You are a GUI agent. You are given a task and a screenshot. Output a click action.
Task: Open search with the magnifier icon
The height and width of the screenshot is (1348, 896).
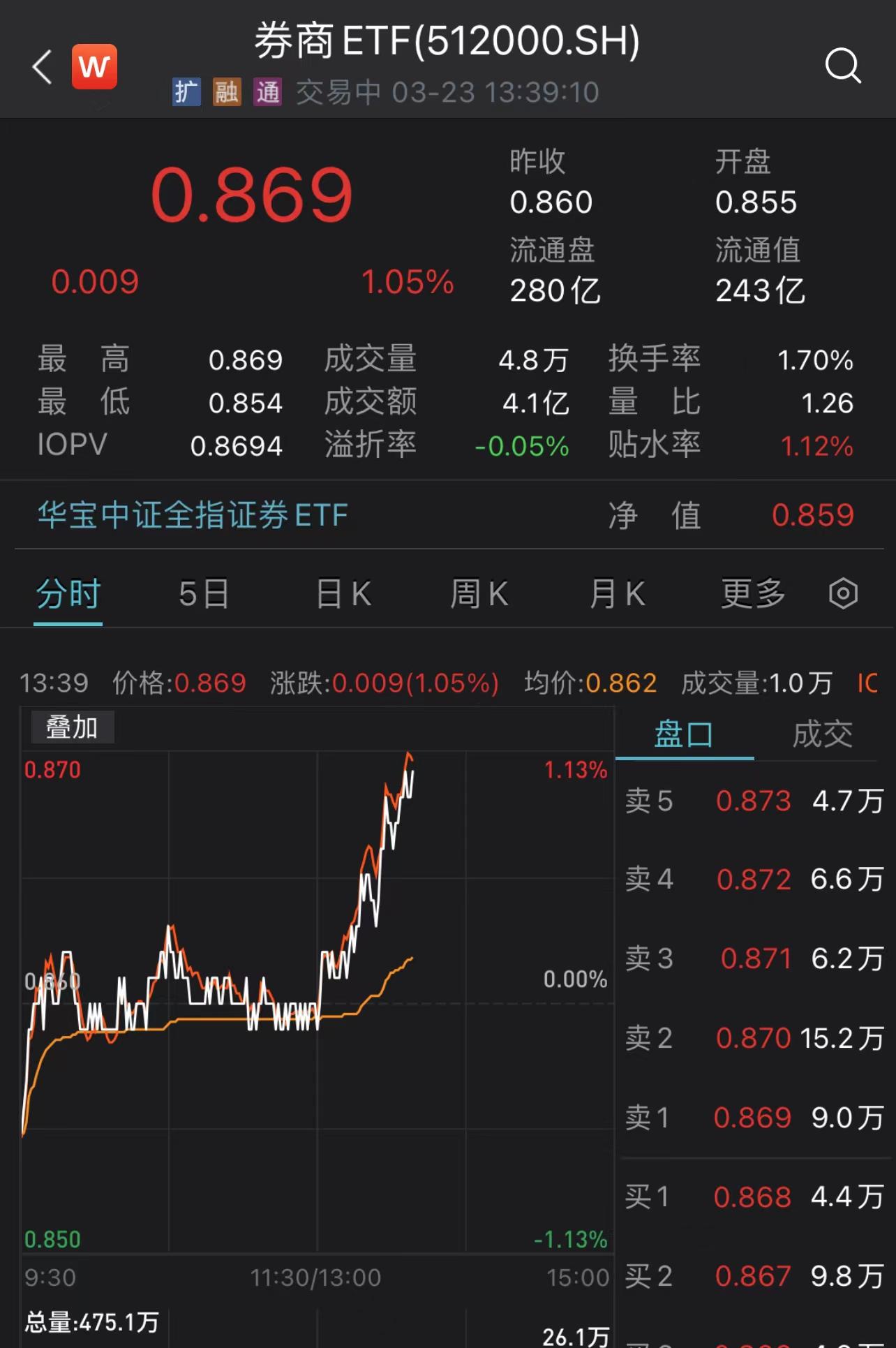tap(844, 67)
